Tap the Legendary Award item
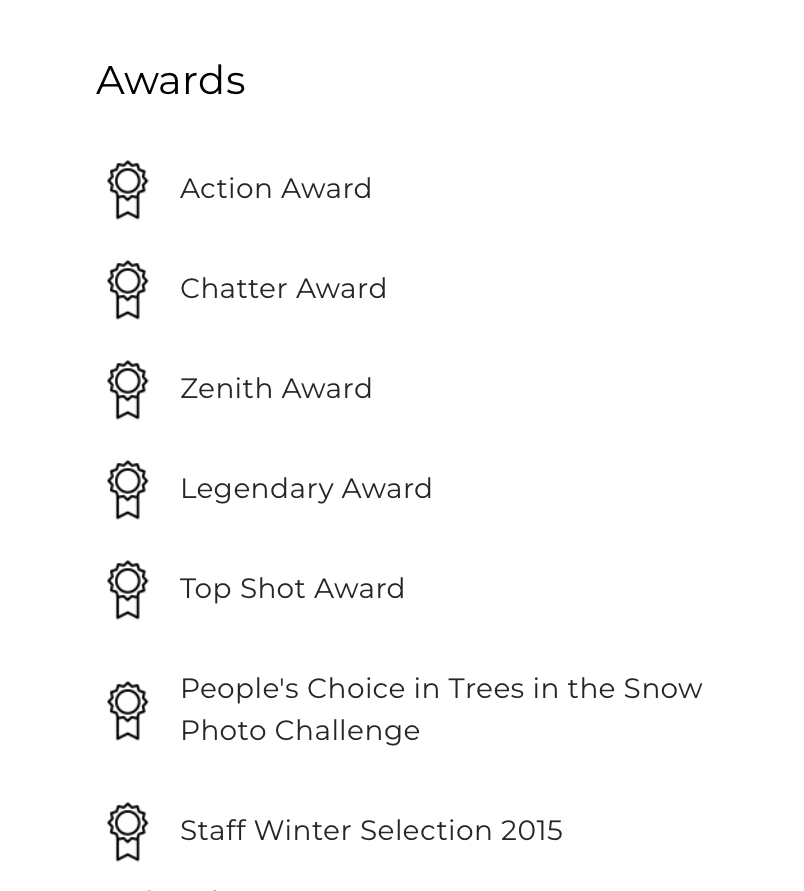Screen dimensions: 804x891 coord(306,488)
